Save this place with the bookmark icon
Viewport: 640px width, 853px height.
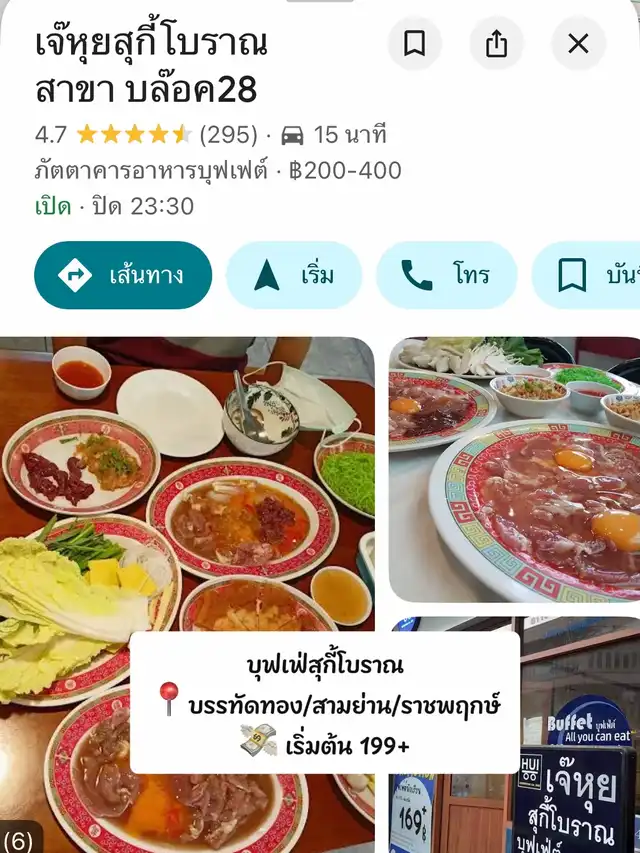coord(415,43)
